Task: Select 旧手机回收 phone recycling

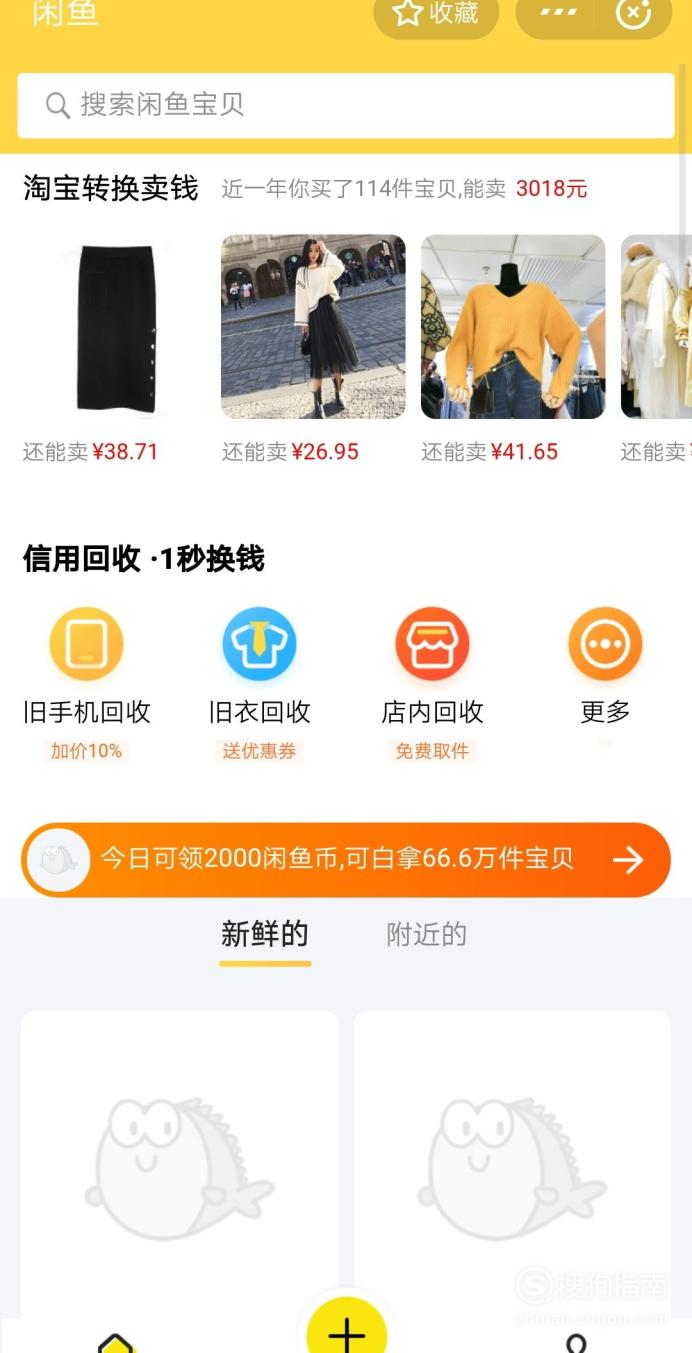Action: 87,644
